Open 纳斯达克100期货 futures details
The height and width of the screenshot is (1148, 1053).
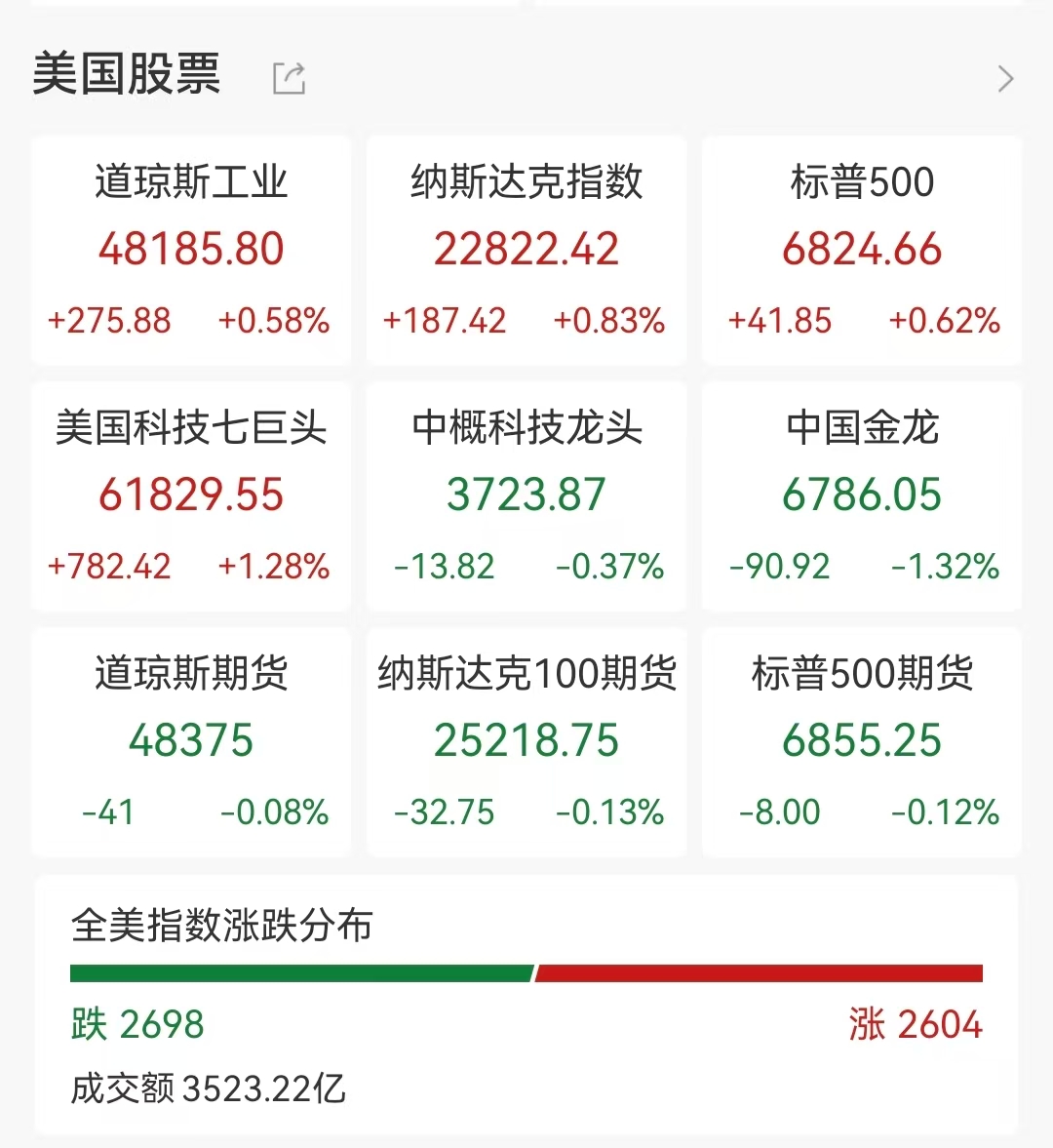point(526,742)
